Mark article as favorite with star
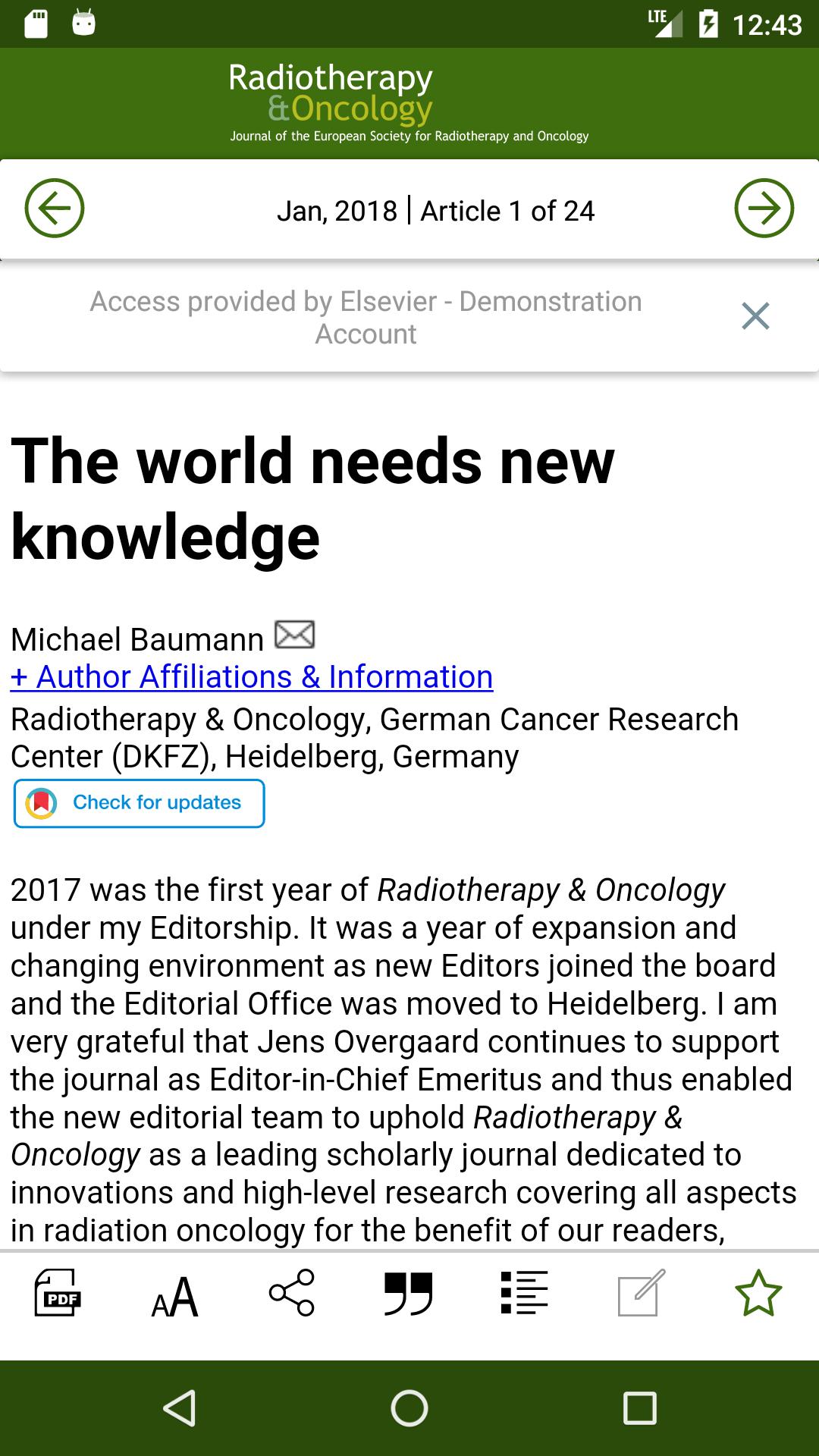The height and width of the screenshot is (1456, 819). (x=758, y=1293)
